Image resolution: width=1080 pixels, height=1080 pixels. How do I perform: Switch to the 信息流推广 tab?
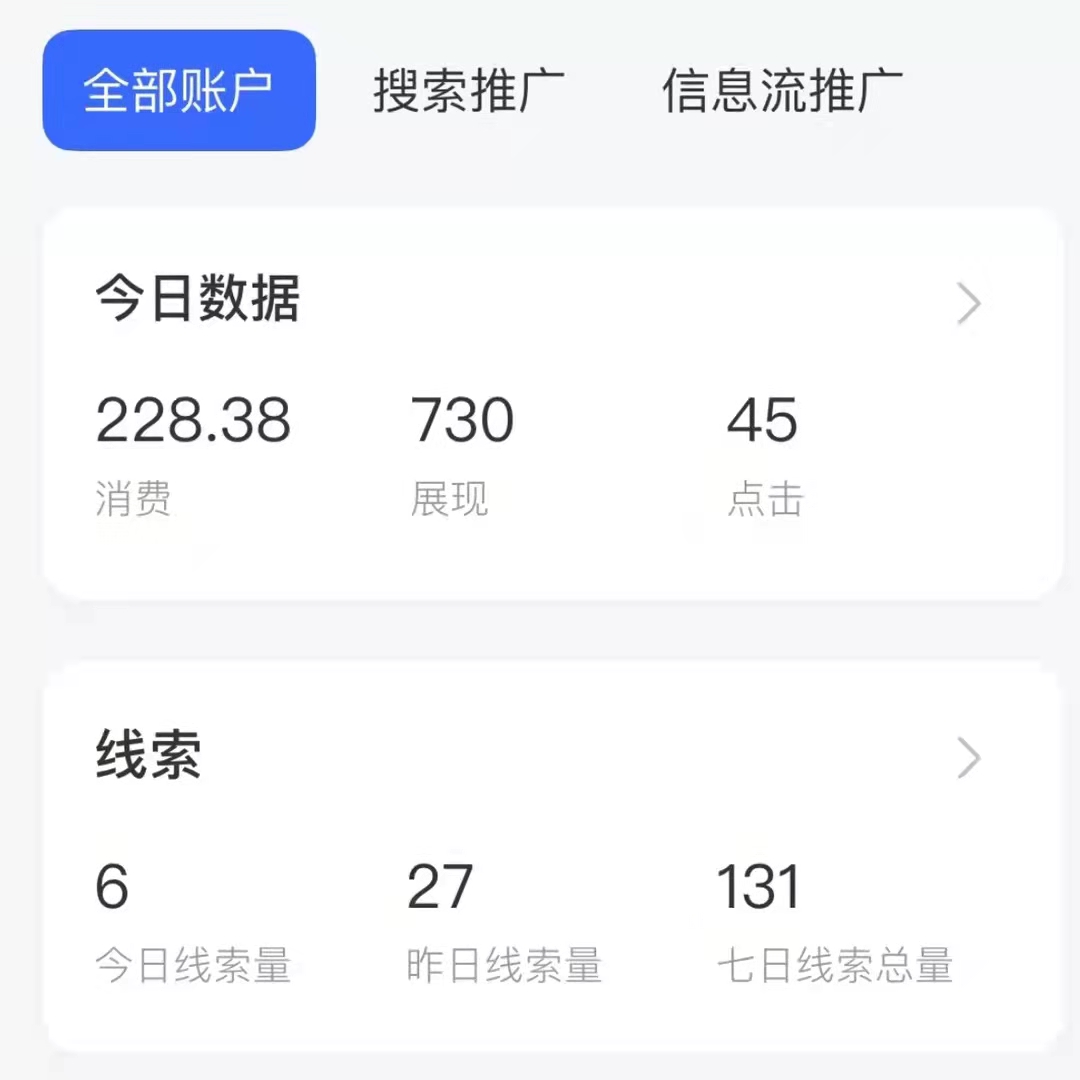pyautogui.click(x=782, y=91)
